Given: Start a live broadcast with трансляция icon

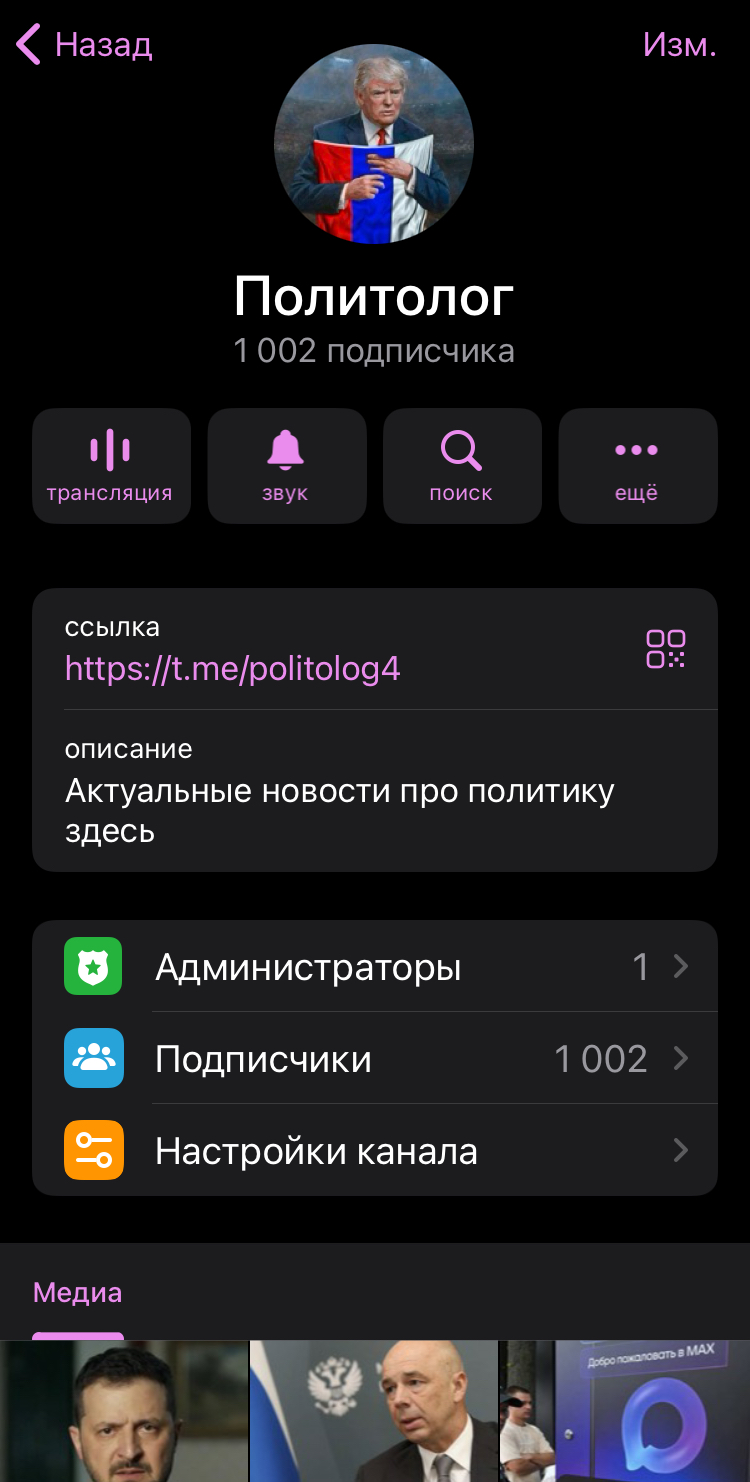Looking at the screenshot, I should 111,465.
